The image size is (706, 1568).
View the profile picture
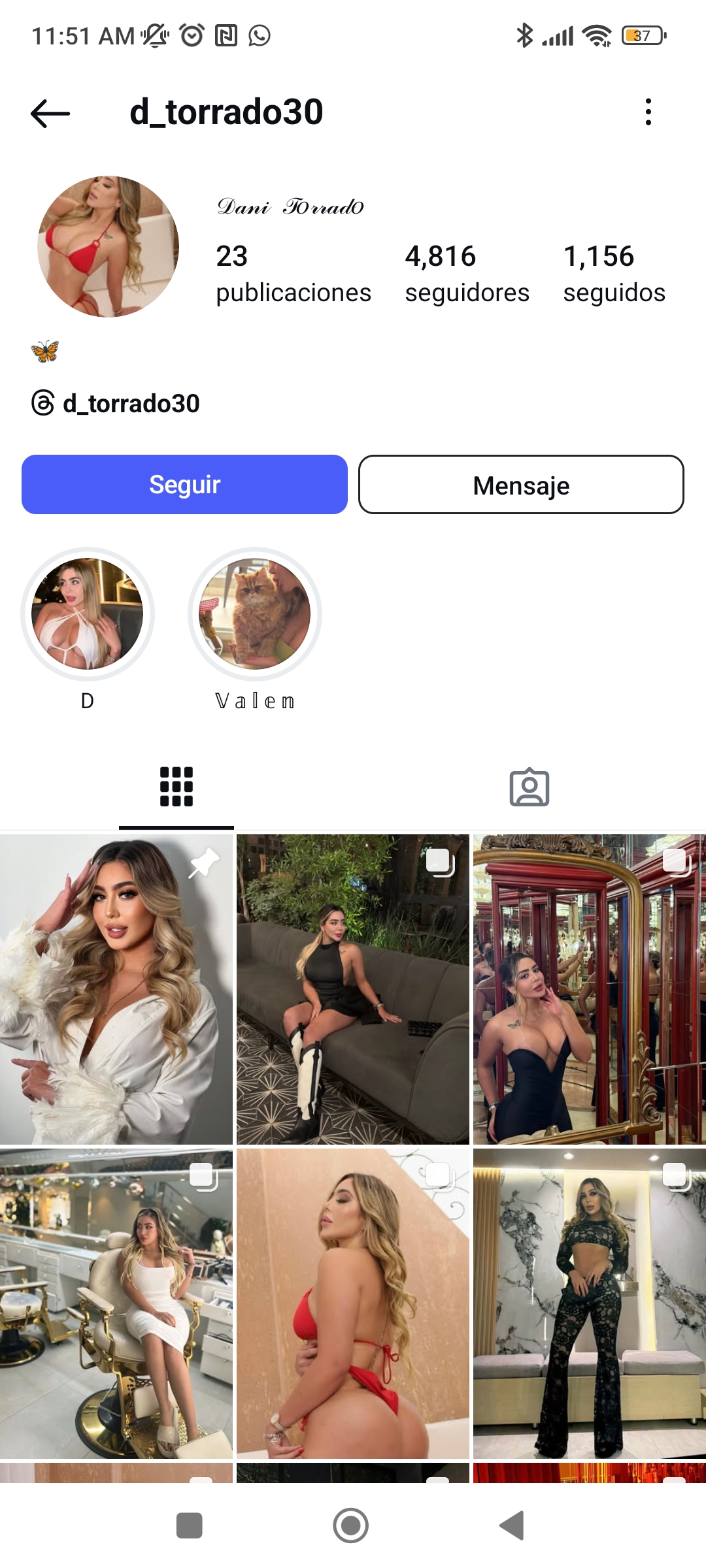pos(109,246)
